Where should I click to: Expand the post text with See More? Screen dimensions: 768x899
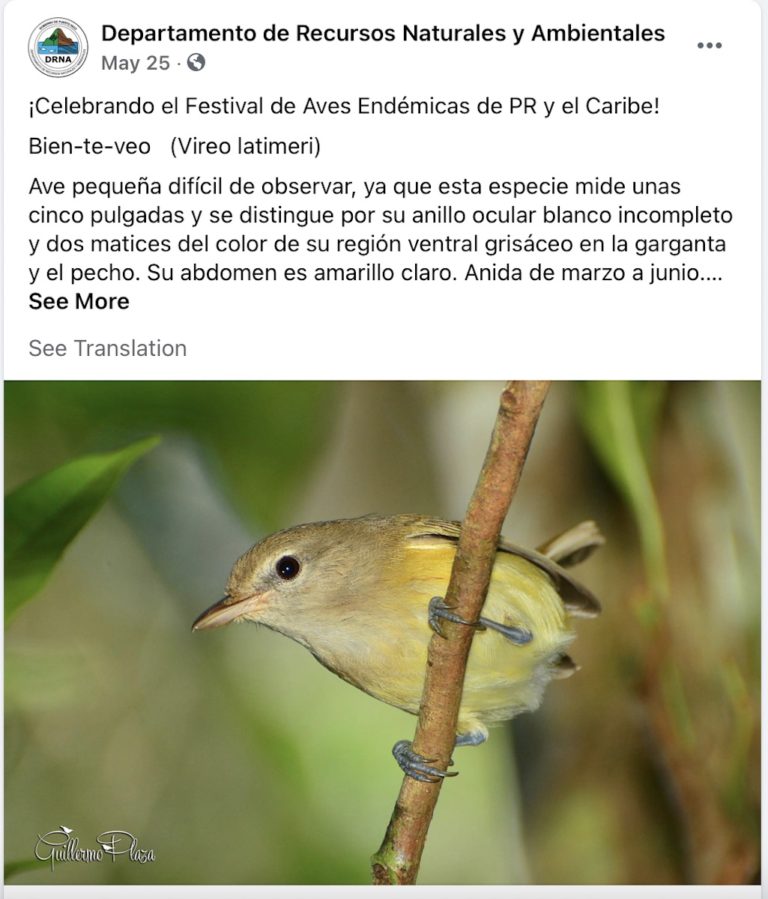(79, 301)
